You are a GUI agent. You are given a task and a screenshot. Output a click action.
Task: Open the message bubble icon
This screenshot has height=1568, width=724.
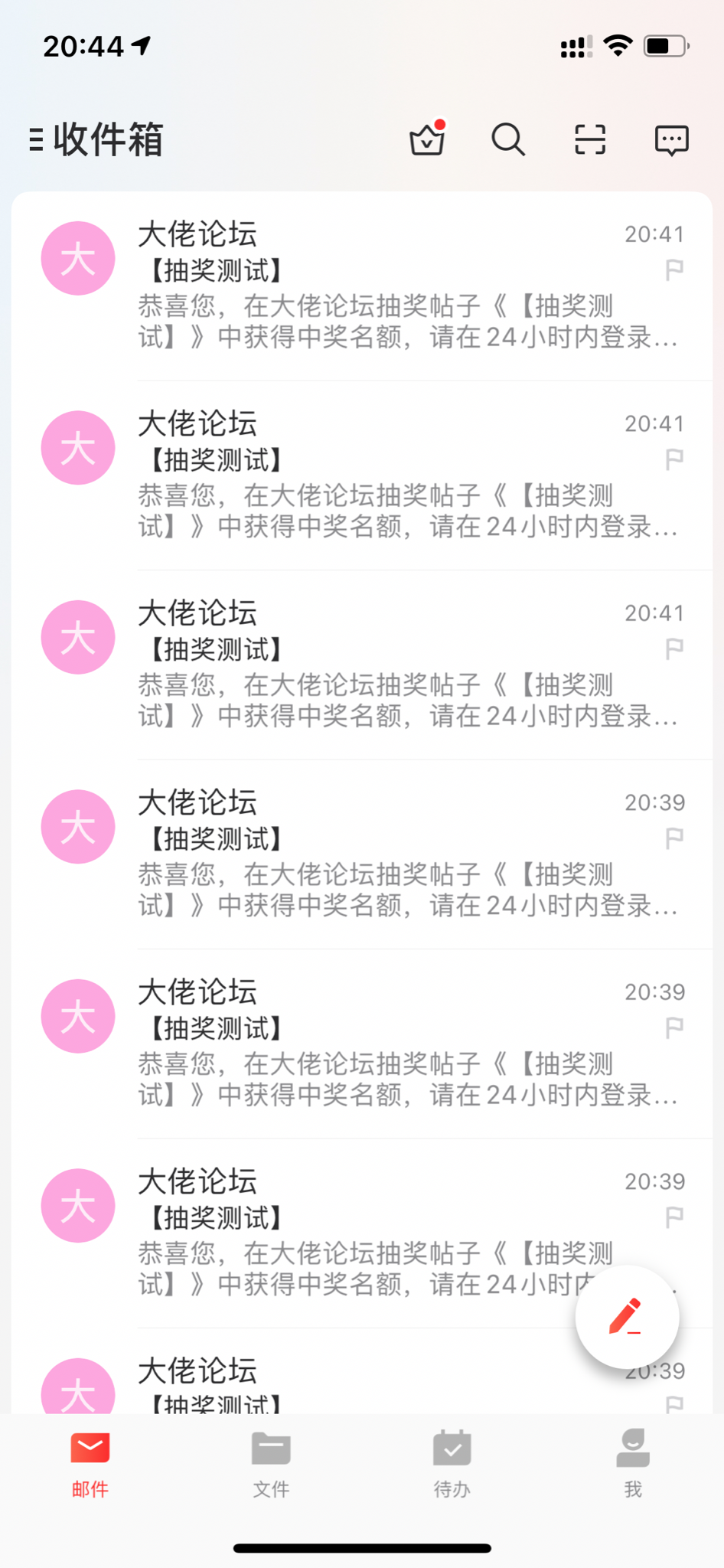671,140
